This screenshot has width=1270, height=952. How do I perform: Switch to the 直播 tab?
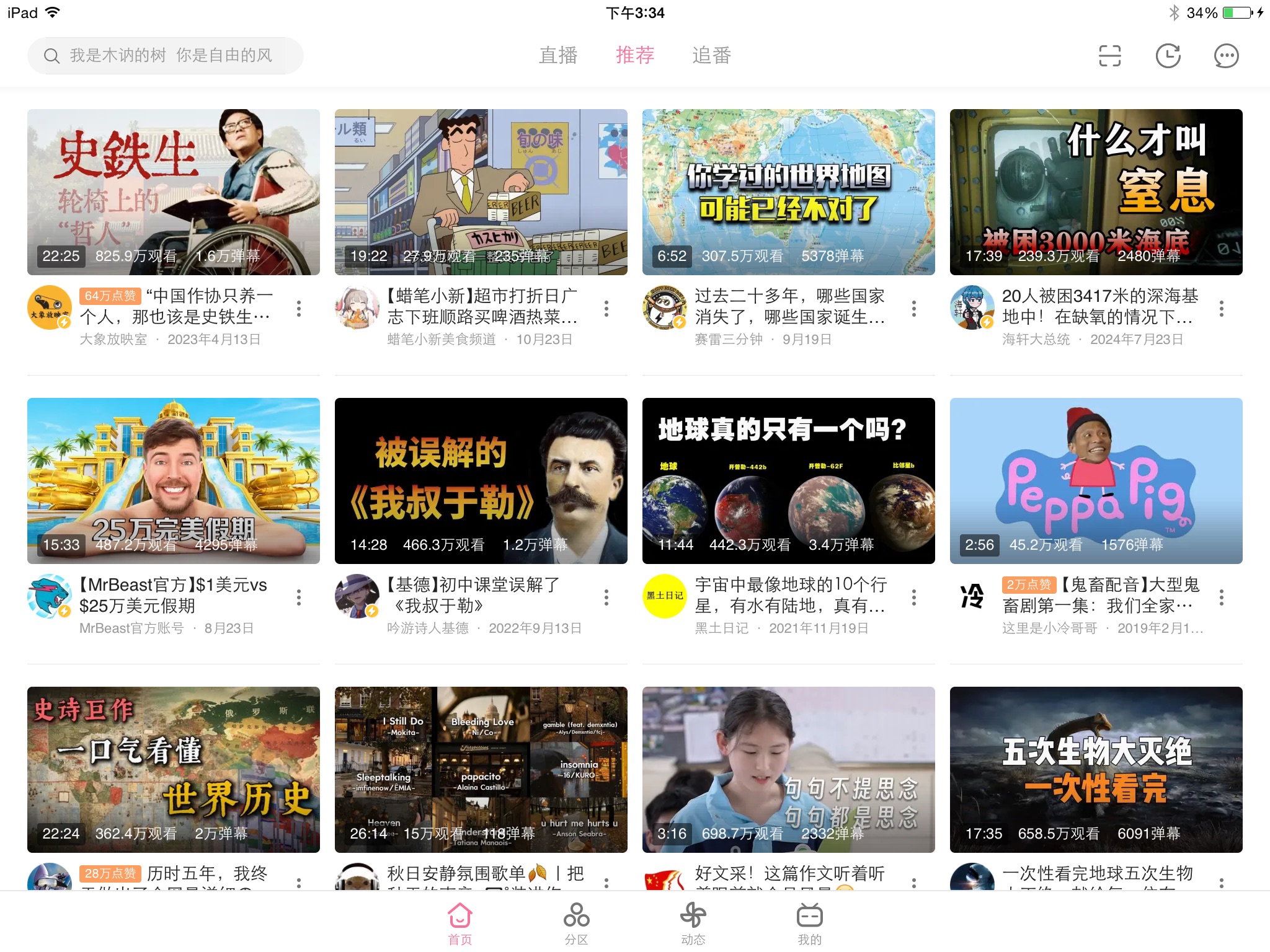pos(558,56)
